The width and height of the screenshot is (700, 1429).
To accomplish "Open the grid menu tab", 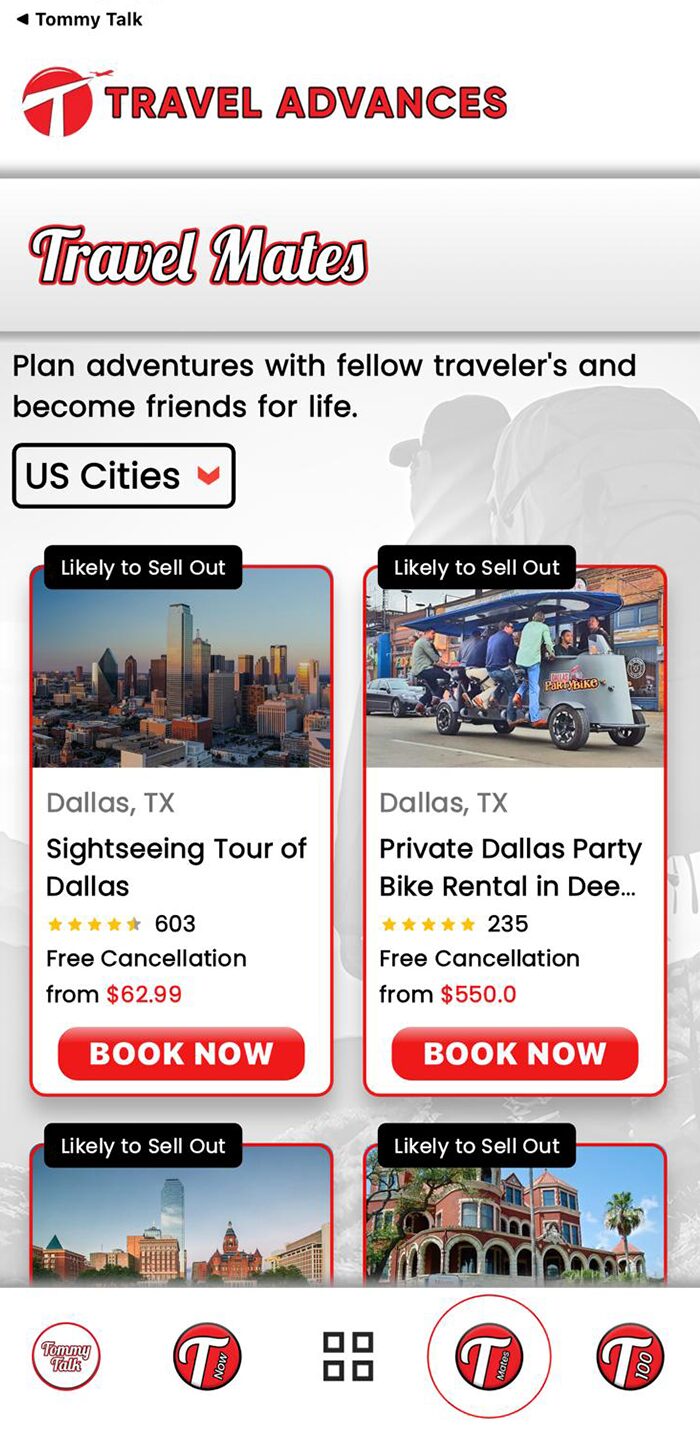I will pos(348,1357).
